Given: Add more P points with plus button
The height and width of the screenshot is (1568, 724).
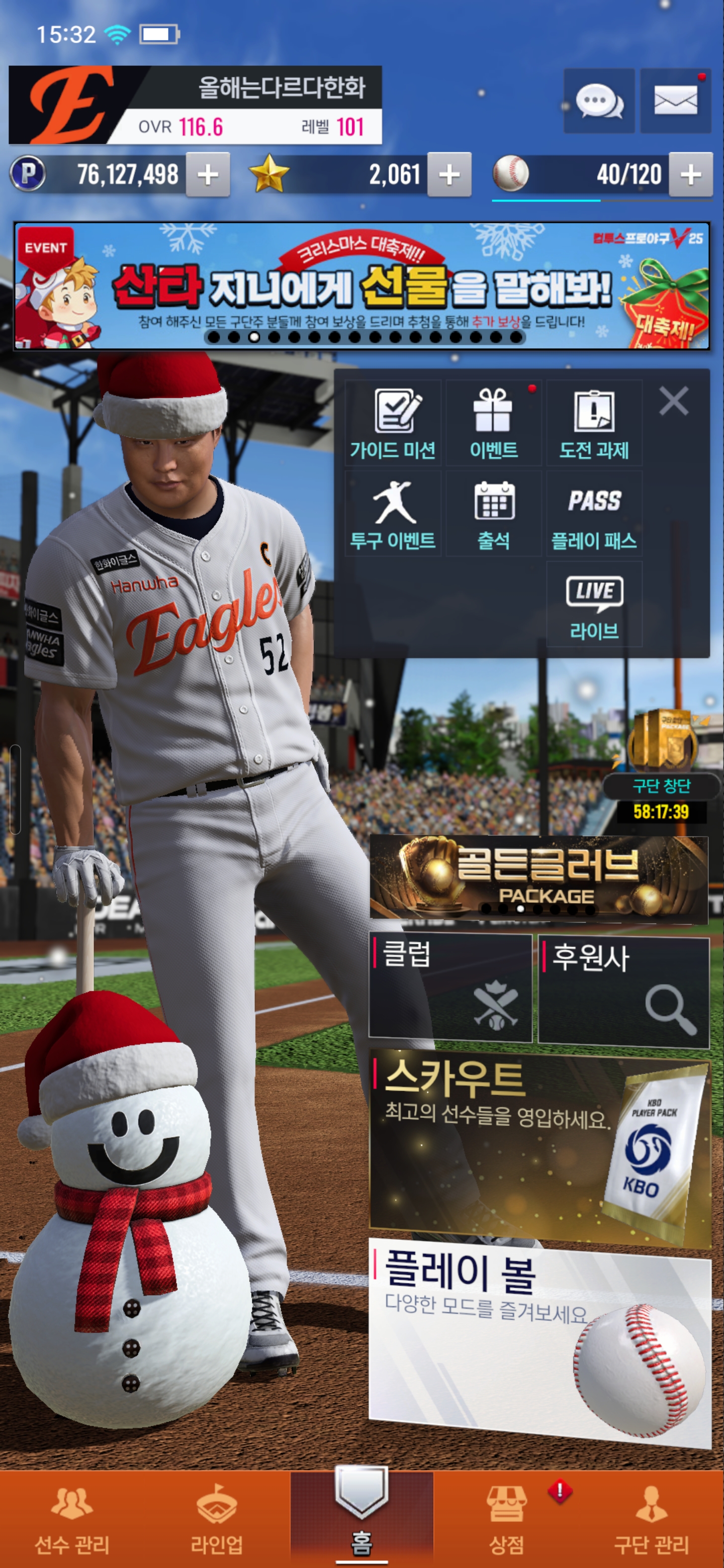Looking at the screenshot, I should (208, 175).
